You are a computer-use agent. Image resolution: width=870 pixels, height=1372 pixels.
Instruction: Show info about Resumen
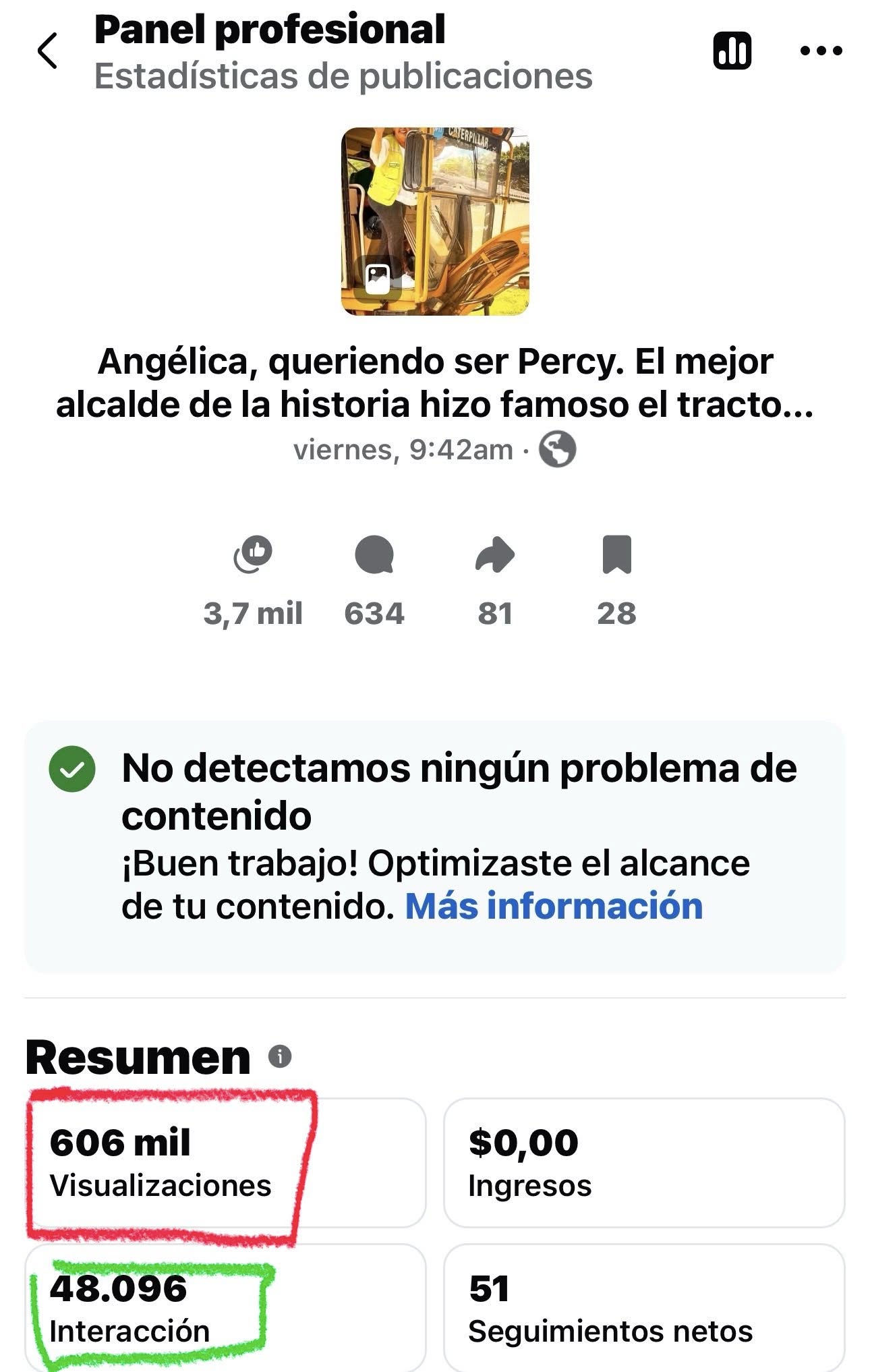[280, 1056]
